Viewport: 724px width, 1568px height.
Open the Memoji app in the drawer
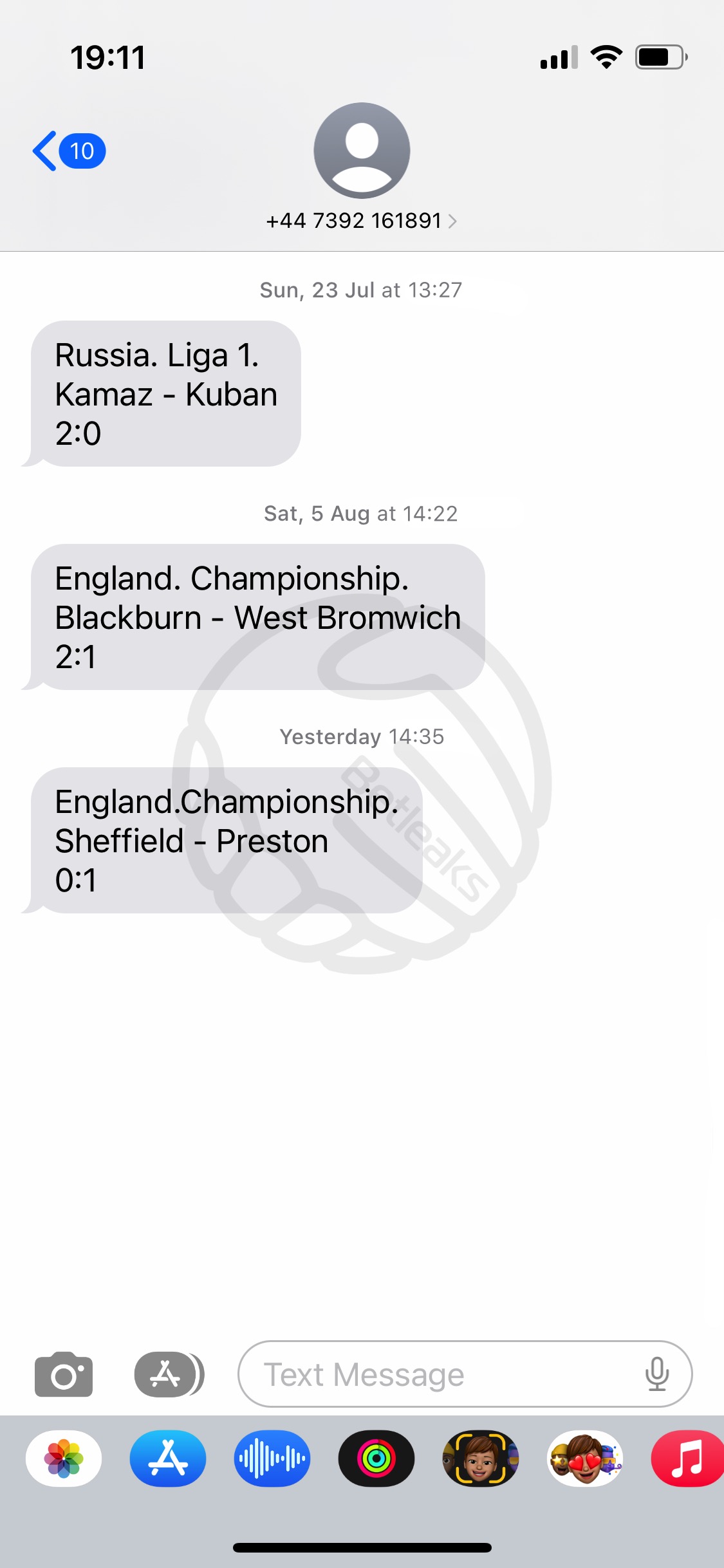[x=481, y=1459]
